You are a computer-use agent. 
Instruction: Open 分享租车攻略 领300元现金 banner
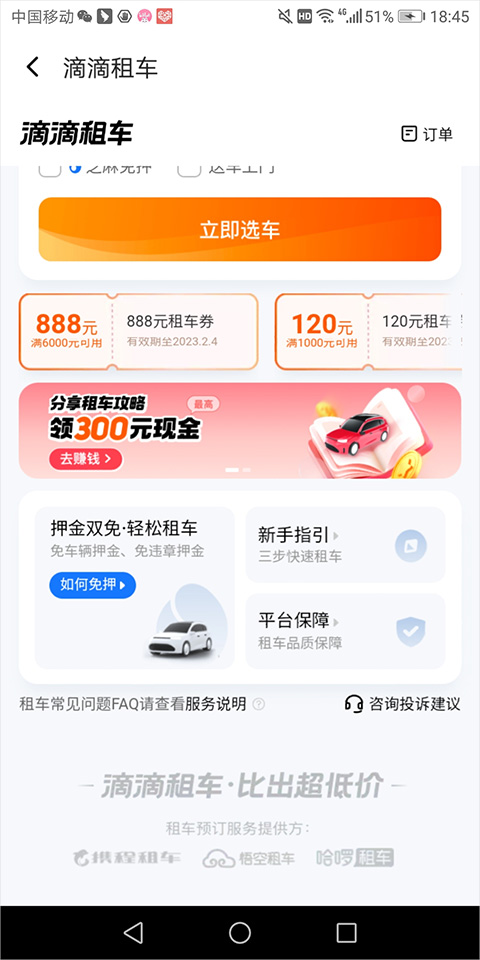tap(240, 430)
